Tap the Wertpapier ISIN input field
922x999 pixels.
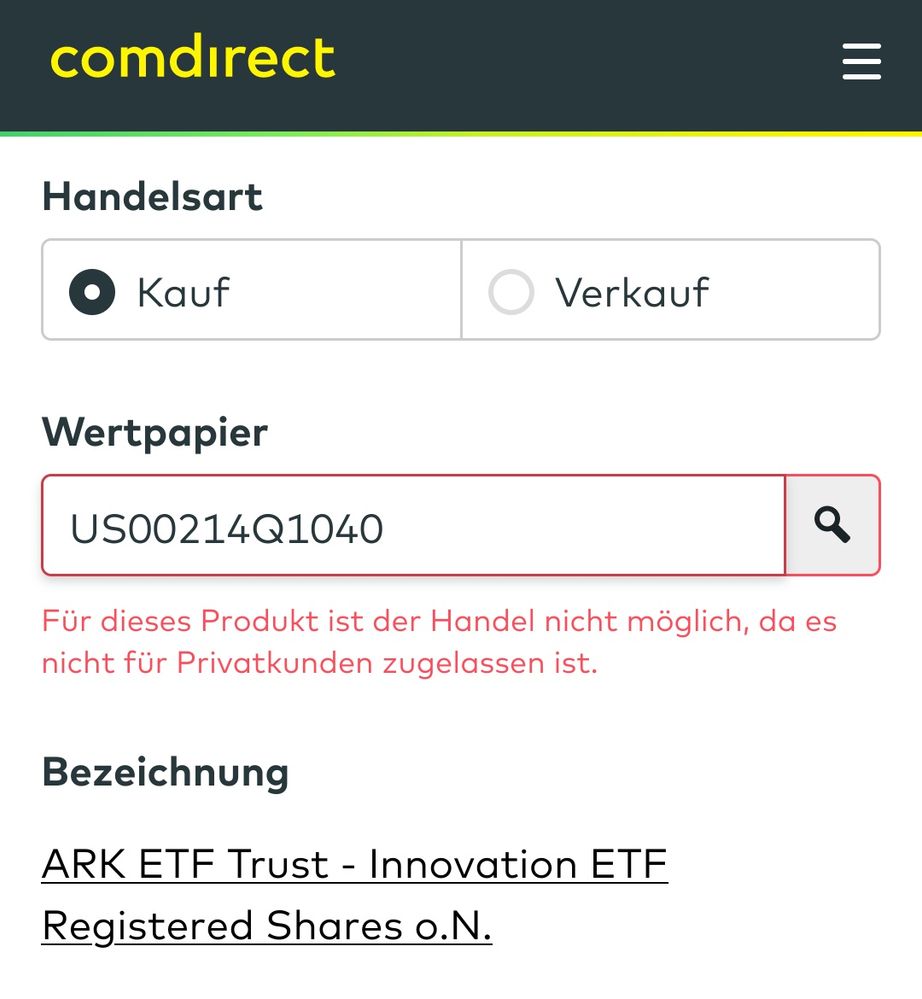(x=412, y=526)
